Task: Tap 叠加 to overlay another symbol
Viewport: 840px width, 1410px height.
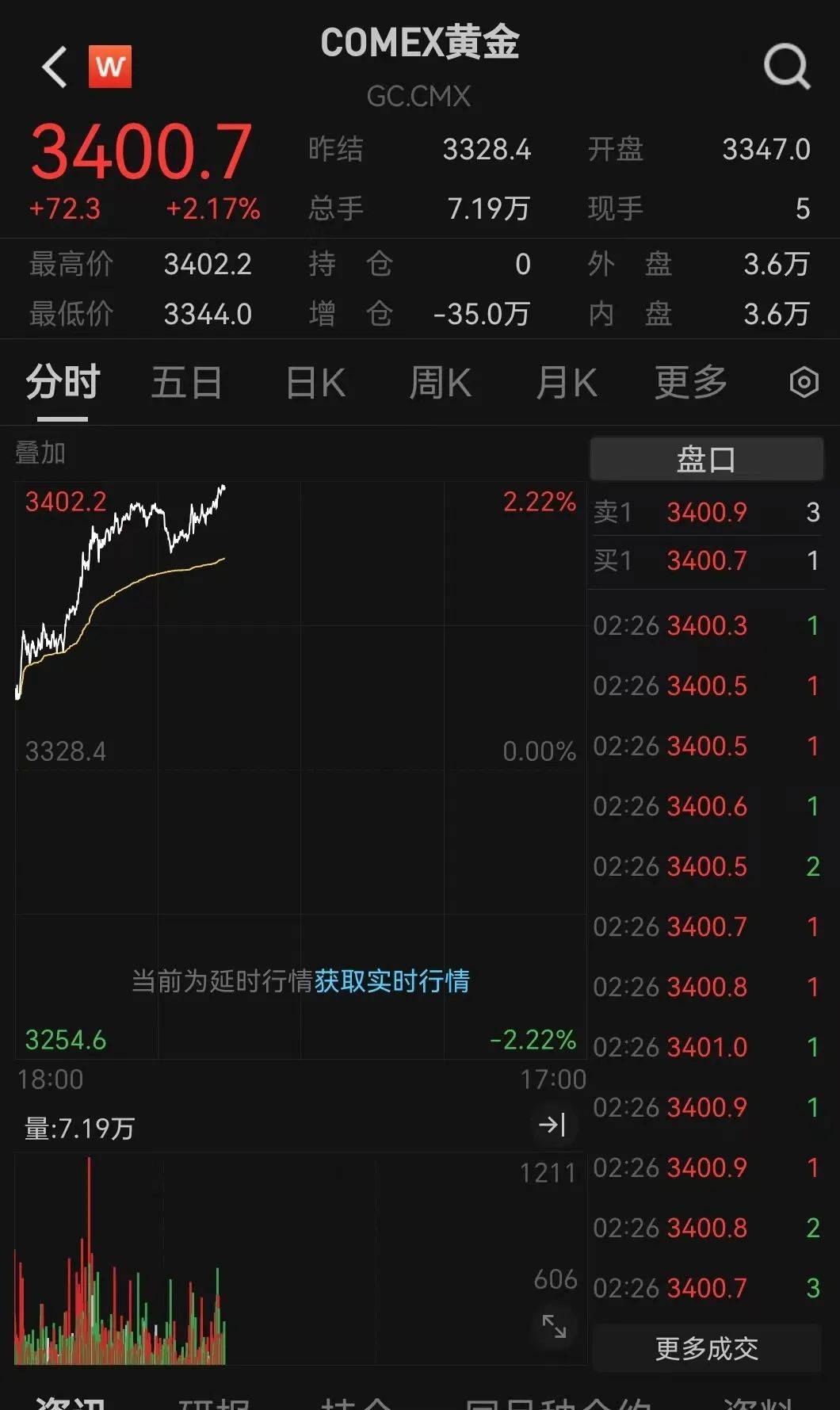Action: [x=40, y=453]
